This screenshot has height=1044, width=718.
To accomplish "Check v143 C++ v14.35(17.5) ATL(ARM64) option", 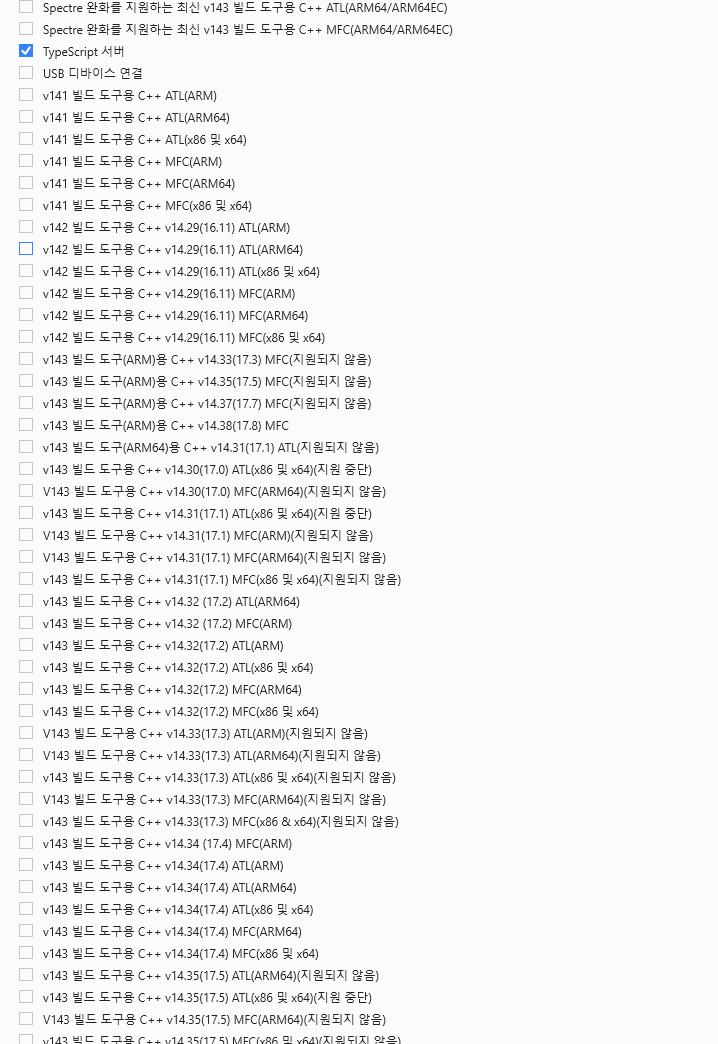I will pyautogui.click(x=26, y=975).
